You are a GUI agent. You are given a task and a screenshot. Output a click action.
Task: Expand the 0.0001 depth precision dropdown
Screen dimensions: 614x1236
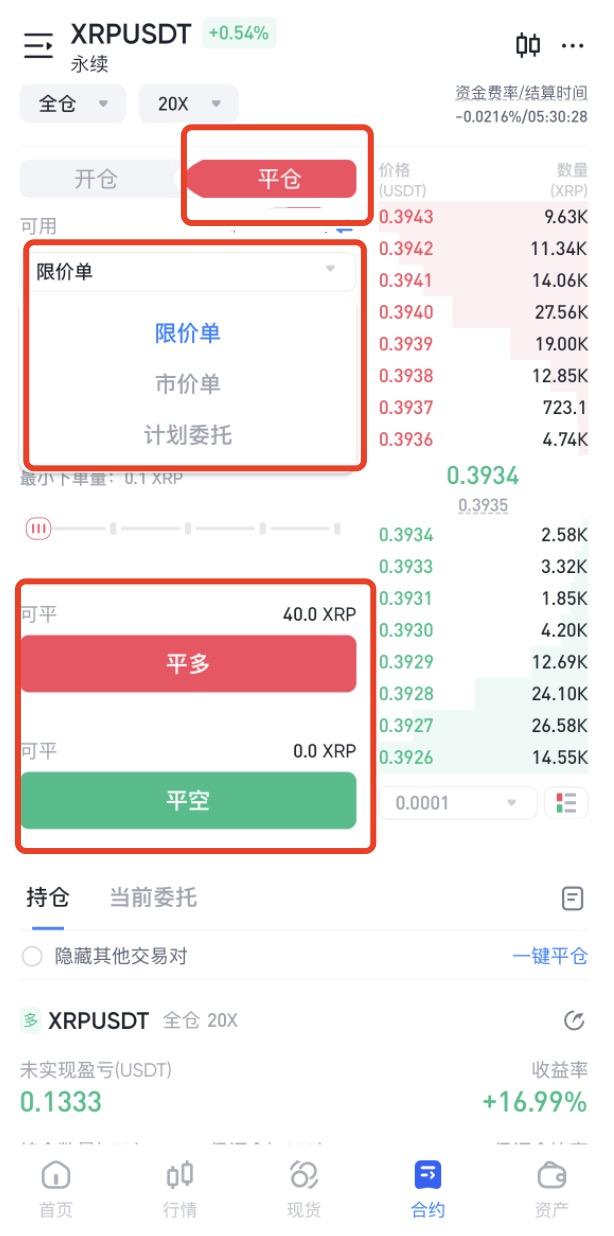pyautogui.click(x=456, y=803)
